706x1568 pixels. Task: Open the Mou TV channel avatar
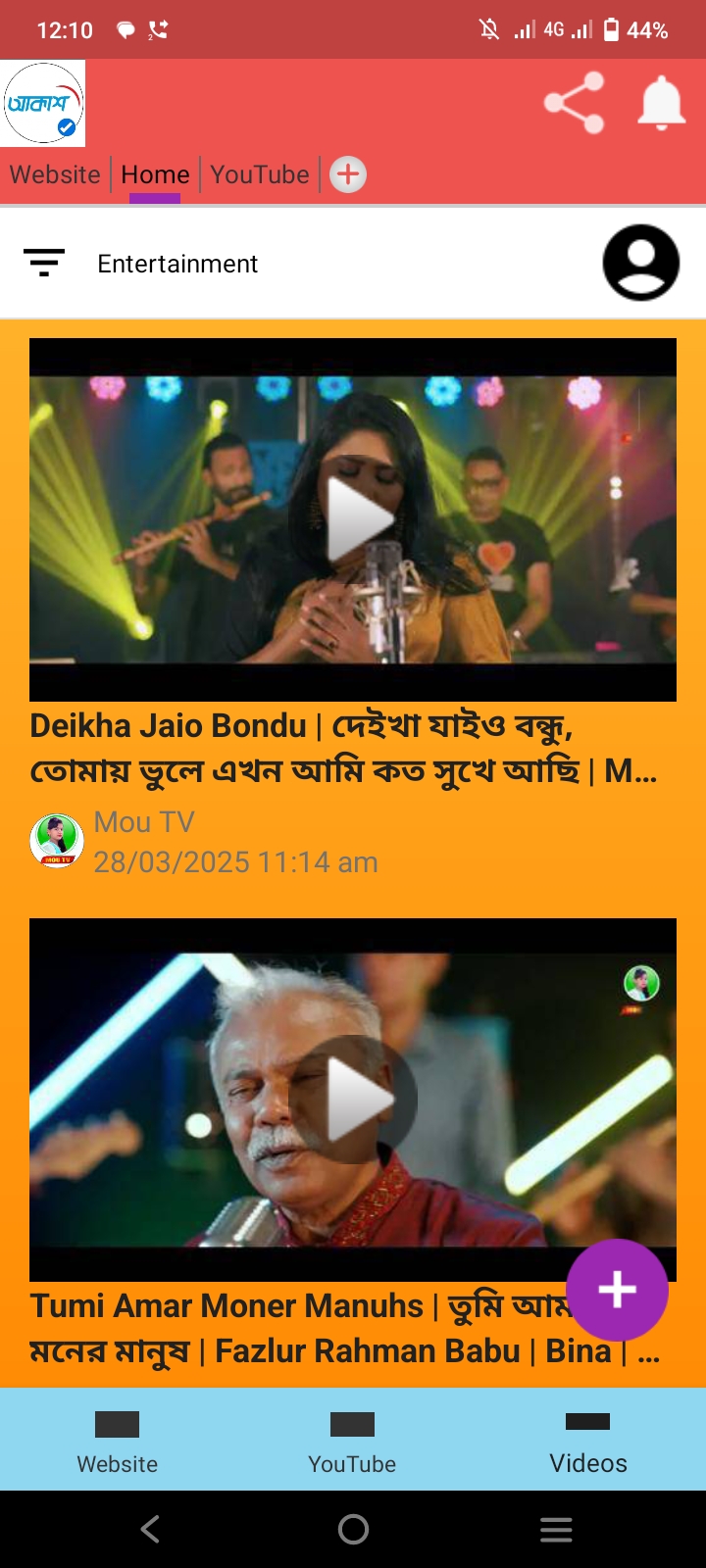[57, 841]
